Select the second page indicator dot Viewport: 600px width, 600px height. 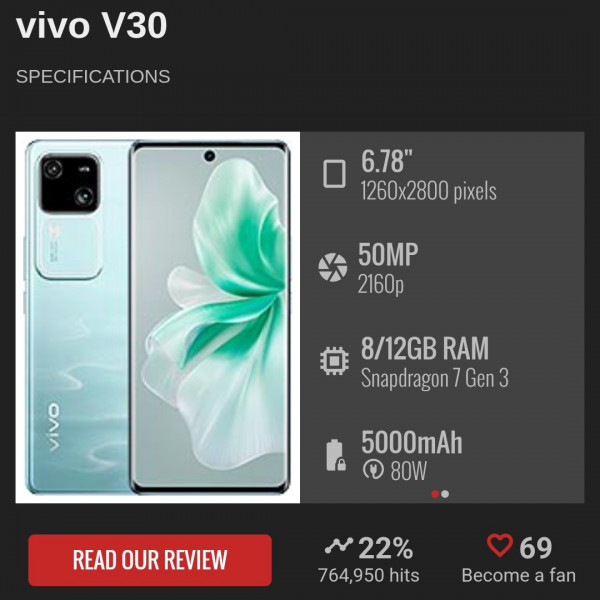(x=445, y=493)
